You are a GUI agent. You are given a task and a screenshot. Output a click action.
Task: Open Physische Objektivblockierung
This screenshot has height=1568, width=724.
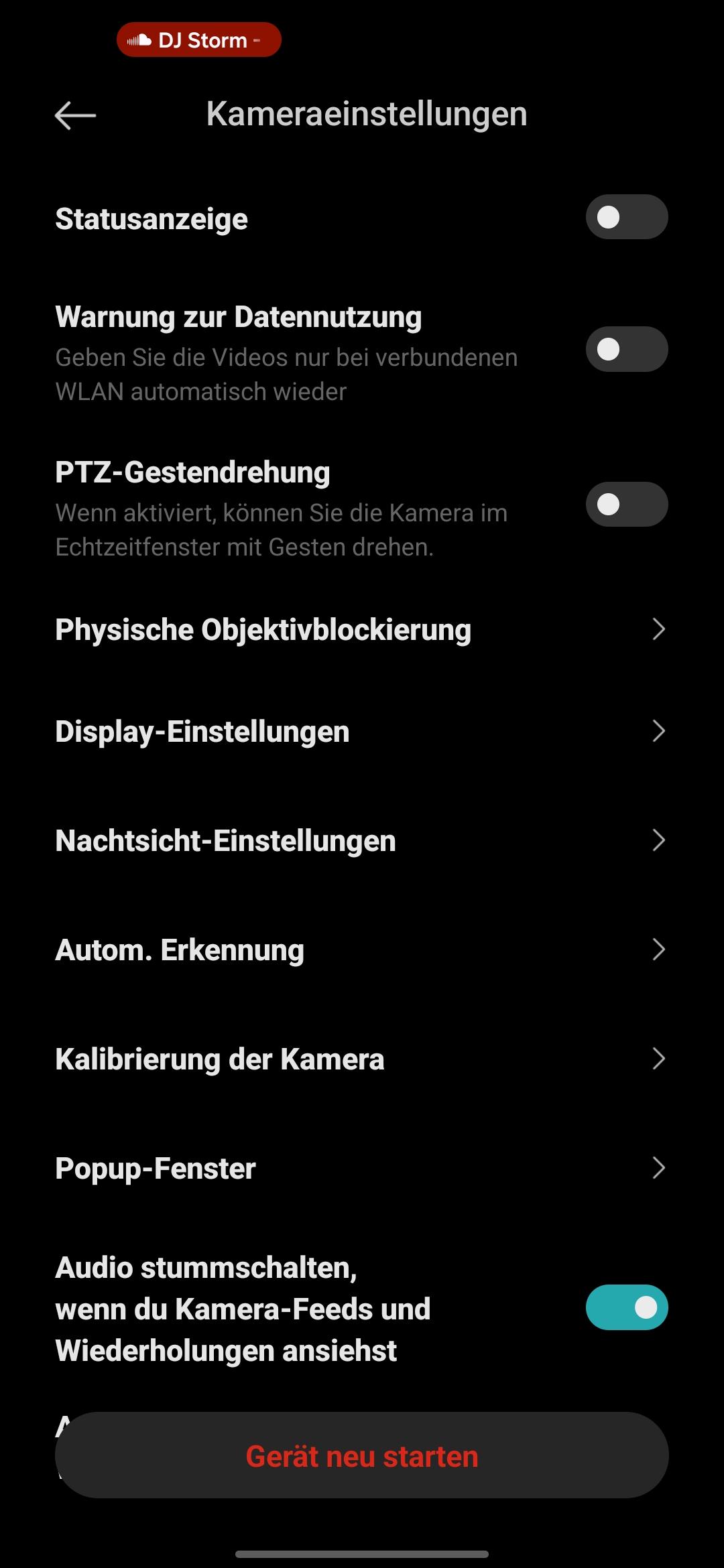tap(362, 630)
